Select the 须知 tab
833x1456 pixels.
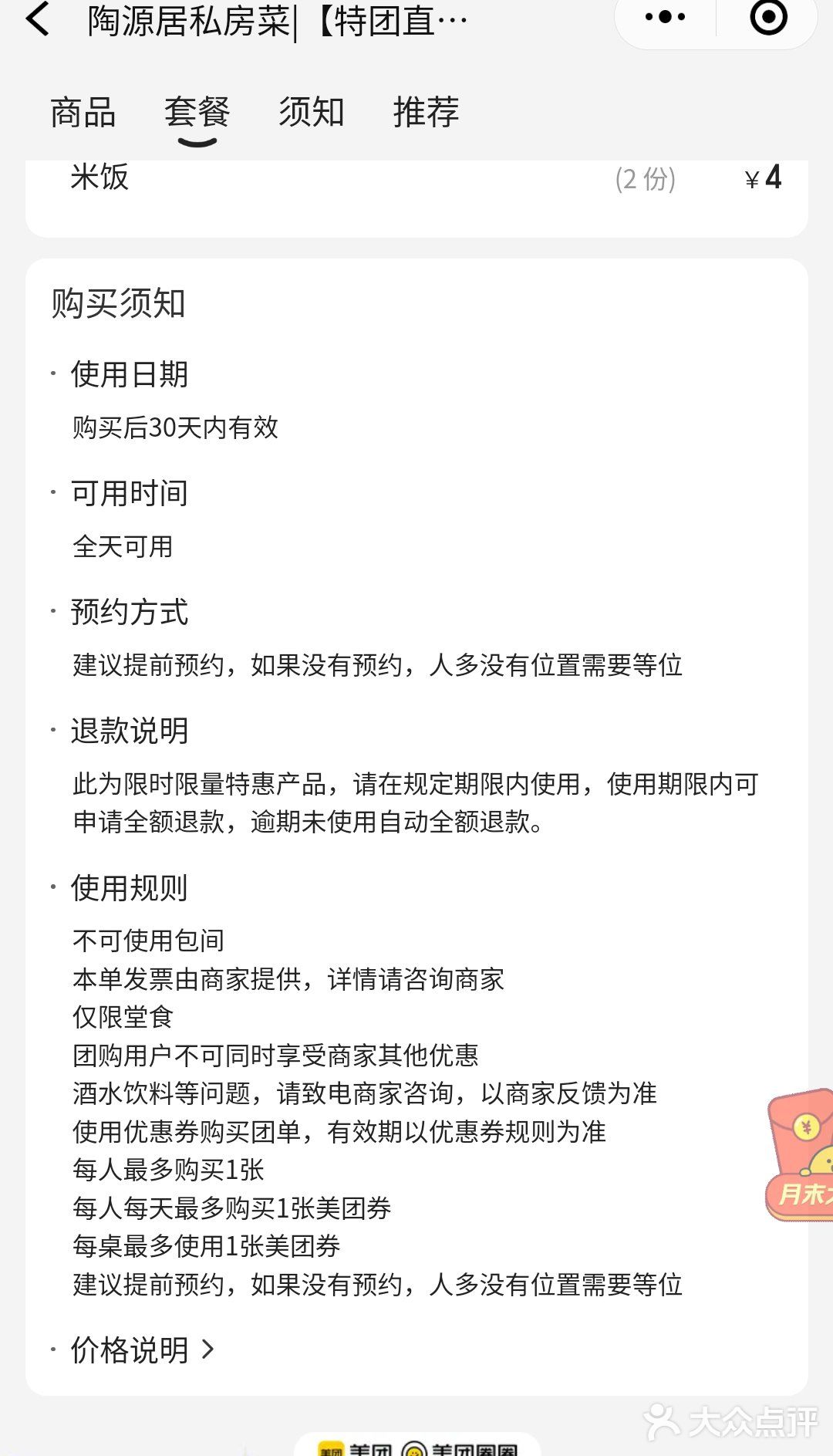tap(311, 113)
